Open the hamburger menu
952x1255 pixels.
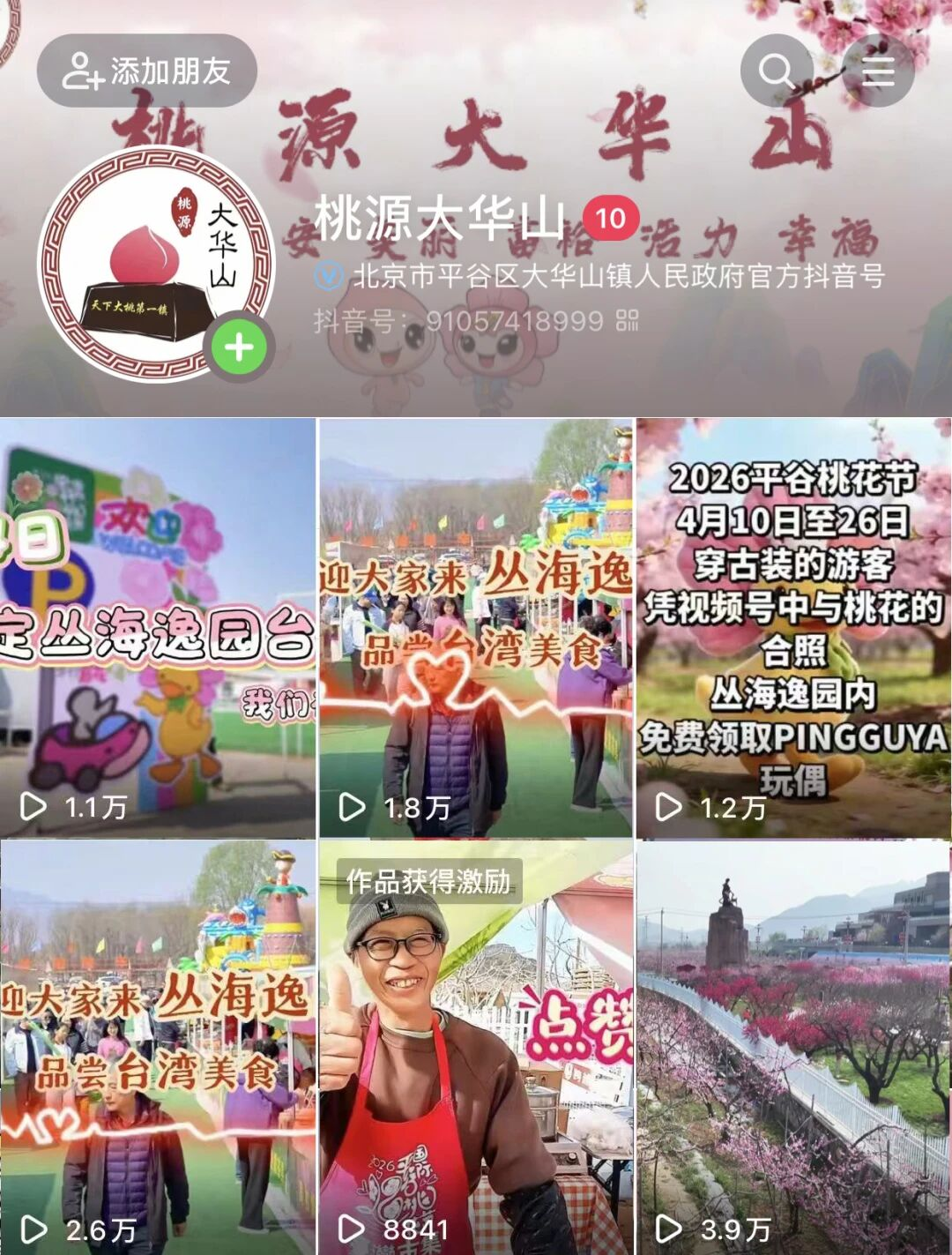point(877,71)
